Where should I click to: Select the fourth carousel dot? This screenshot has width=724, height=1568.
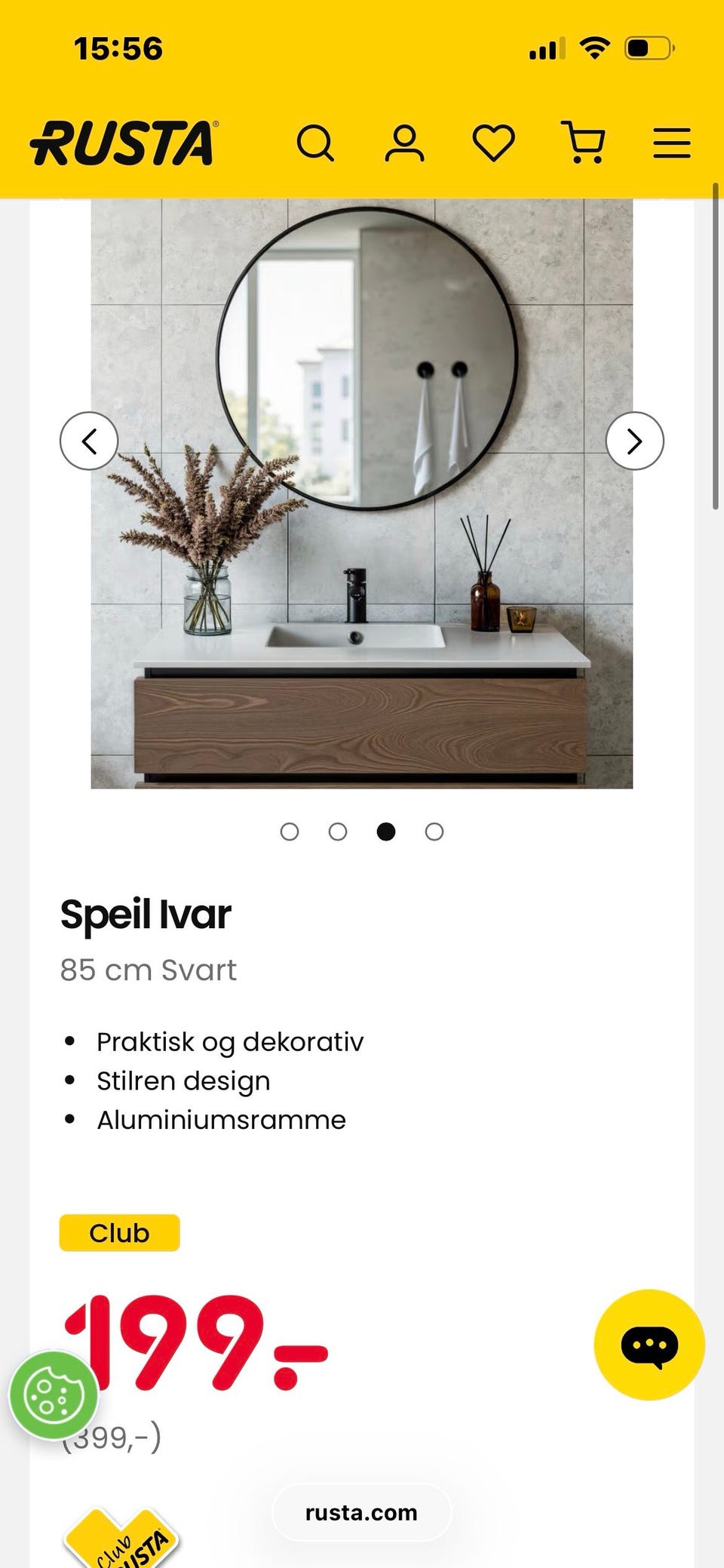[434, 832]
